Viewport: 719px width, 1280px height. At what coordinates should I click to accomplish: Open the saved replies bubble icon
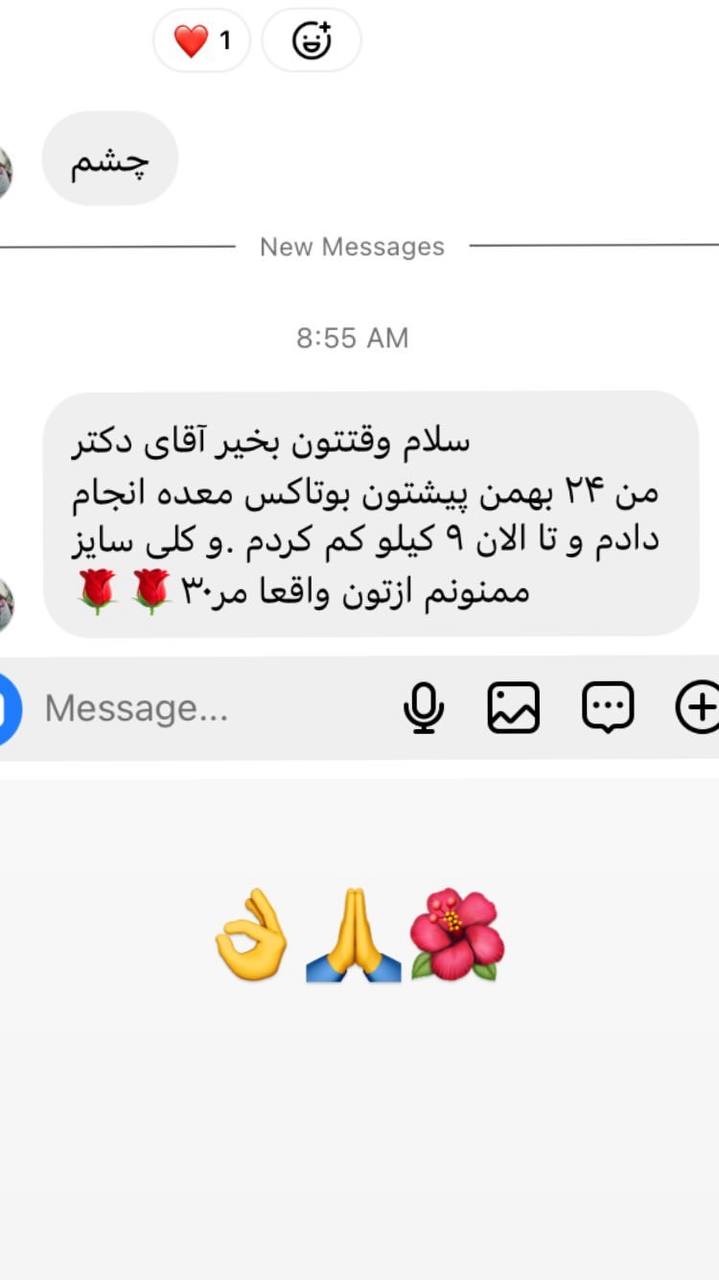point(608,708)
